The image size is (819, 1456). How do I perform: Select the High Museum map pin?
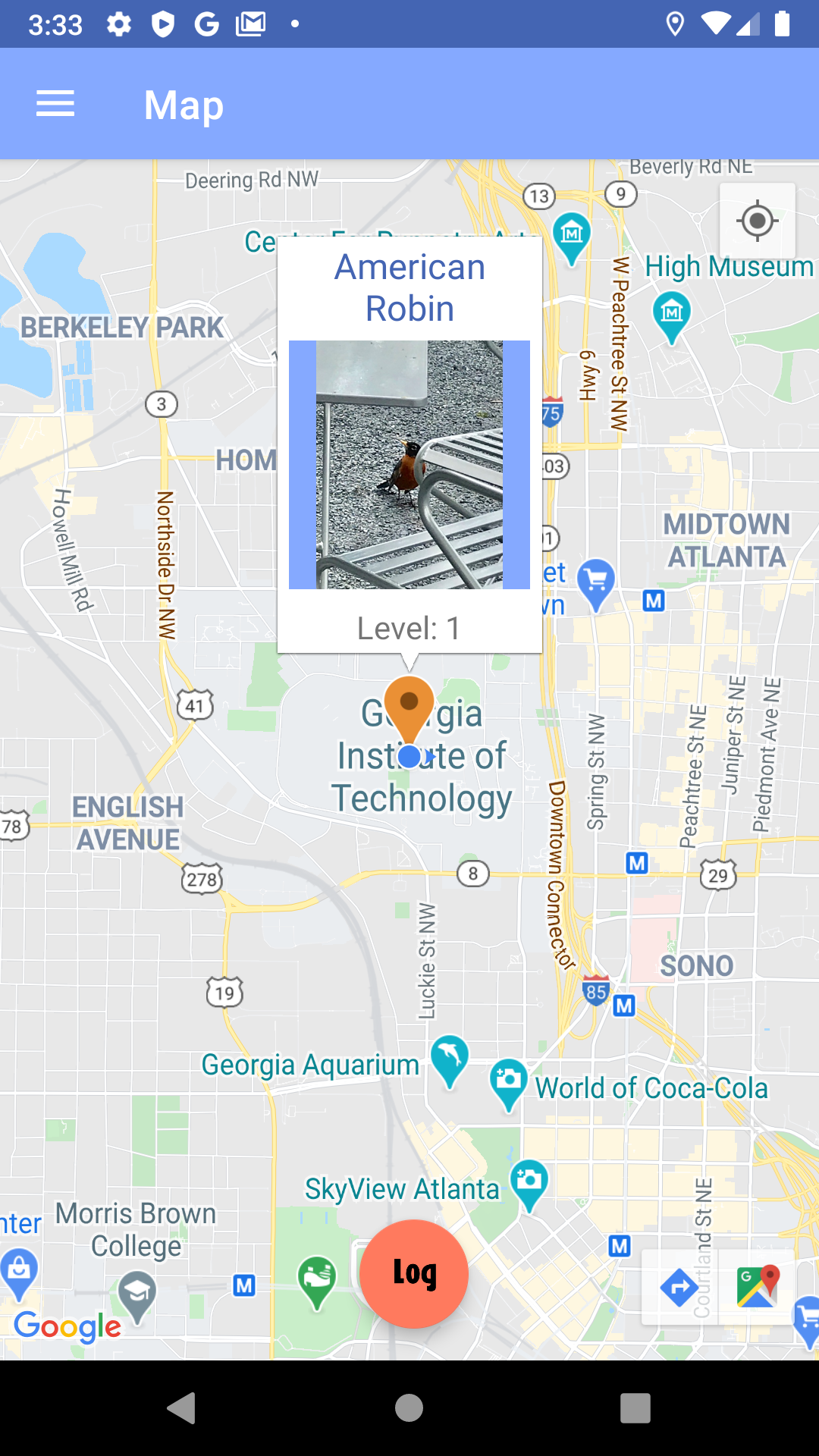coord(672,314)
